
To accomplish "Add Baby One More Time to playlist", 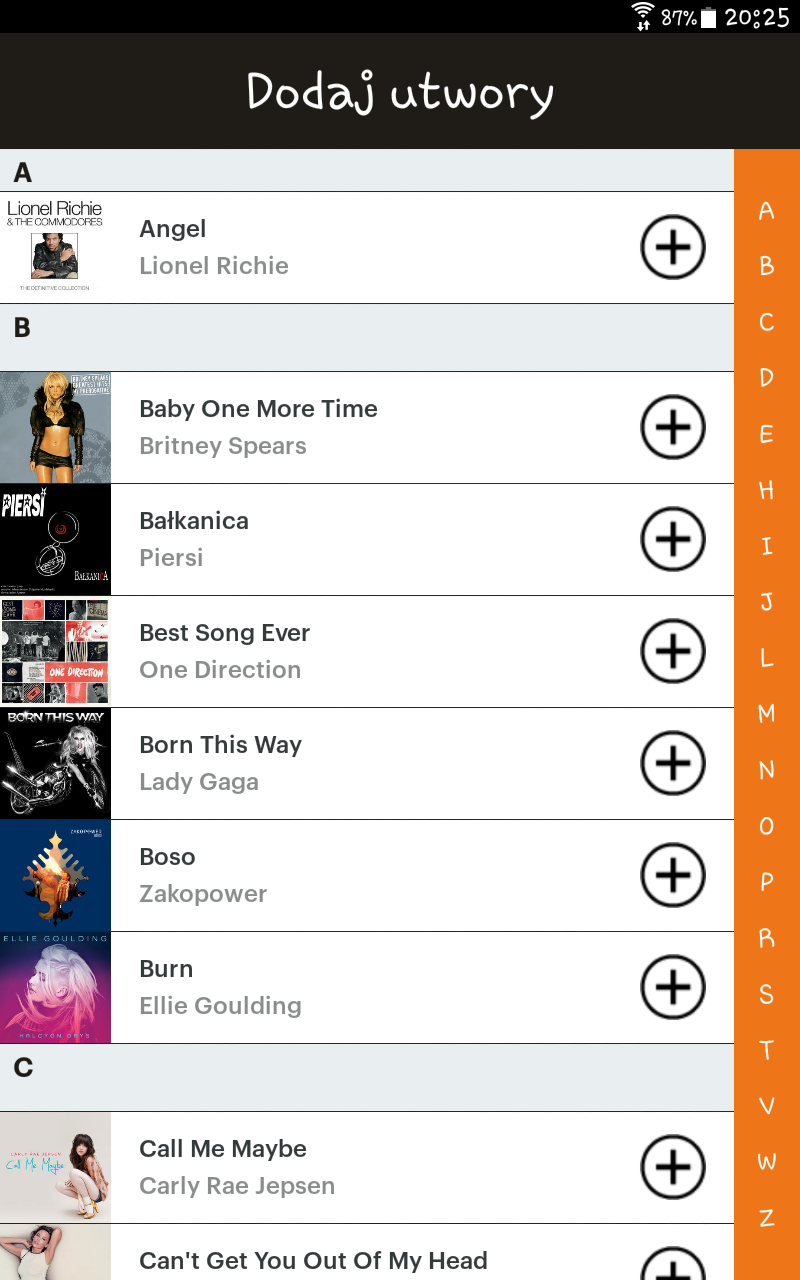I will click(x=673, y=427).
